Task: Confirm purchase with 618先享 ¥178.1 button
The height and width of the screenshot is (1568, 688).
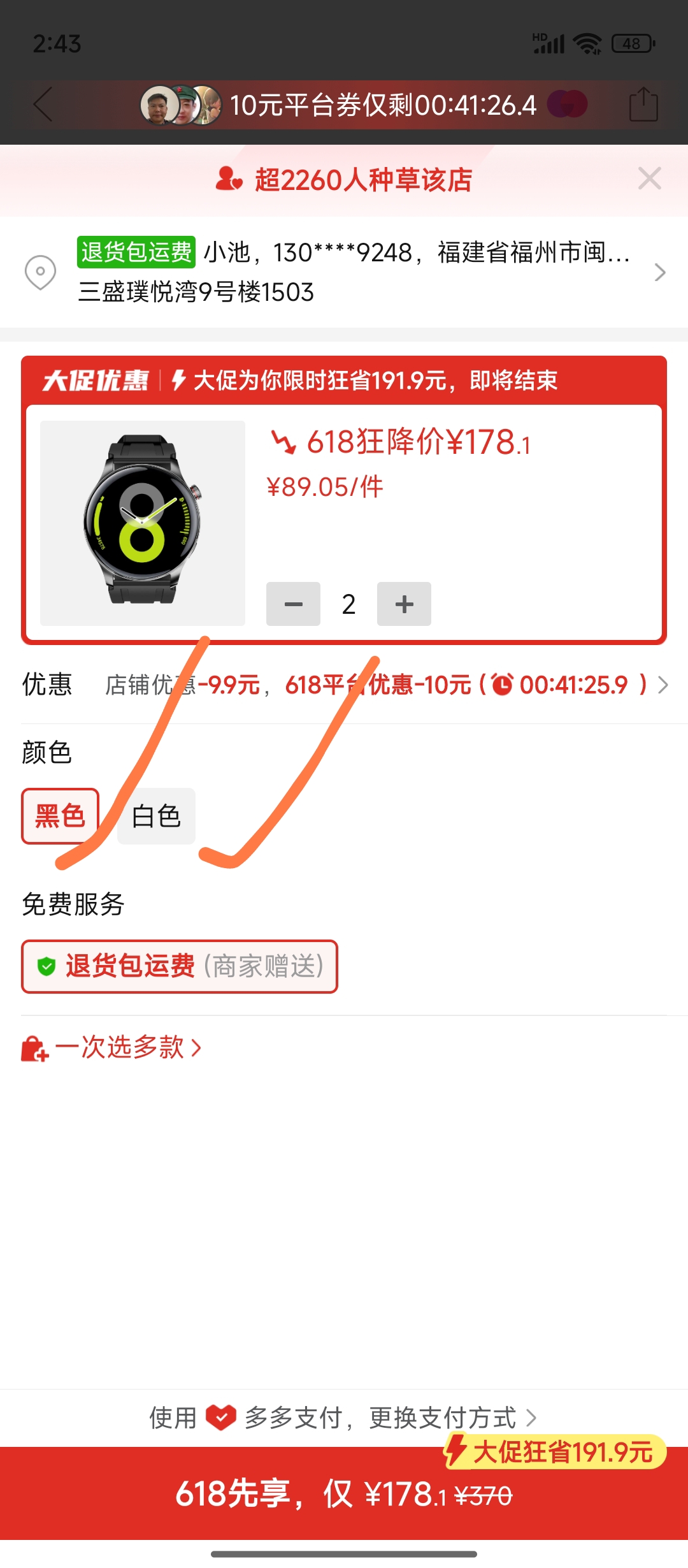Action: pyautogui.click(x=344, y=1494)
